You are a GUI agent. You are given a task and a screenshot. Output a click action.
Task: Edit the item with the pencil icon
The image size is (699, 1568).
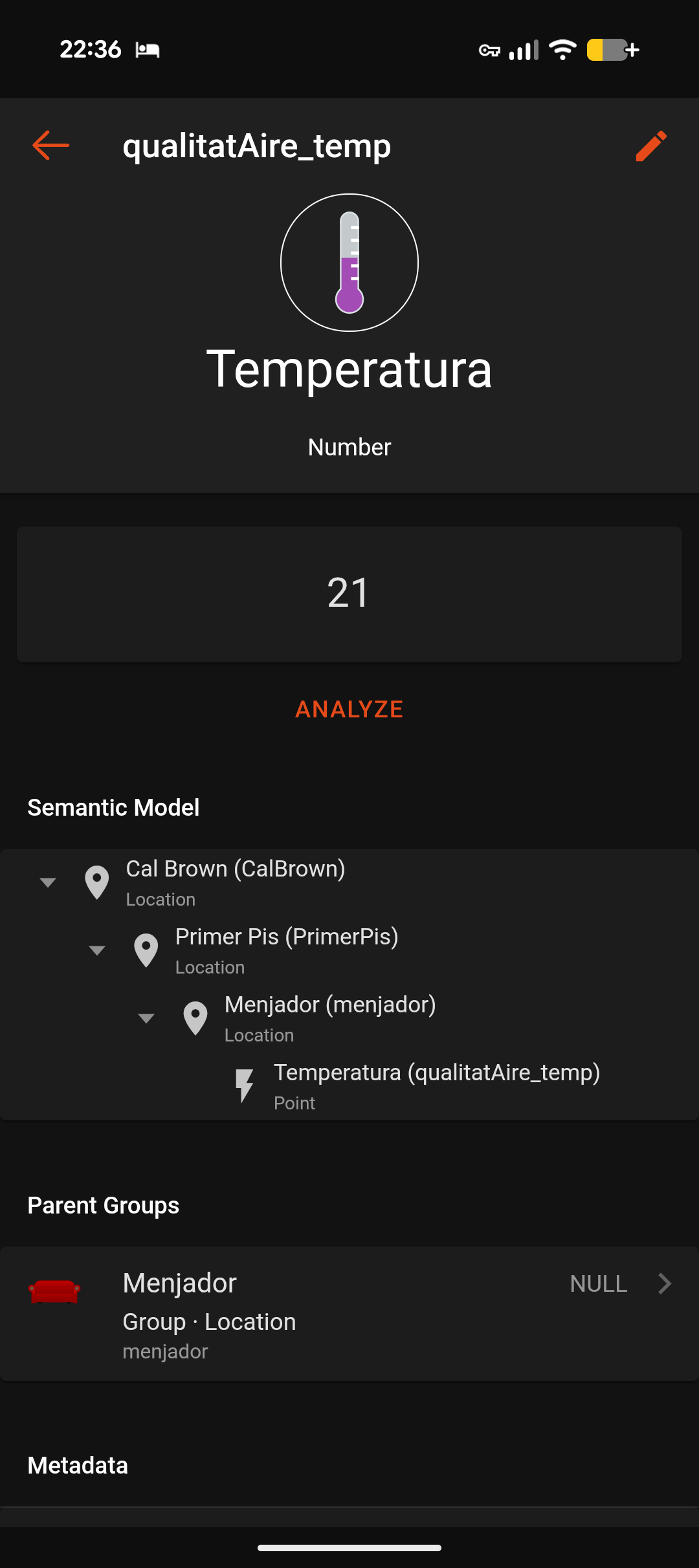(x=650, y=146)
